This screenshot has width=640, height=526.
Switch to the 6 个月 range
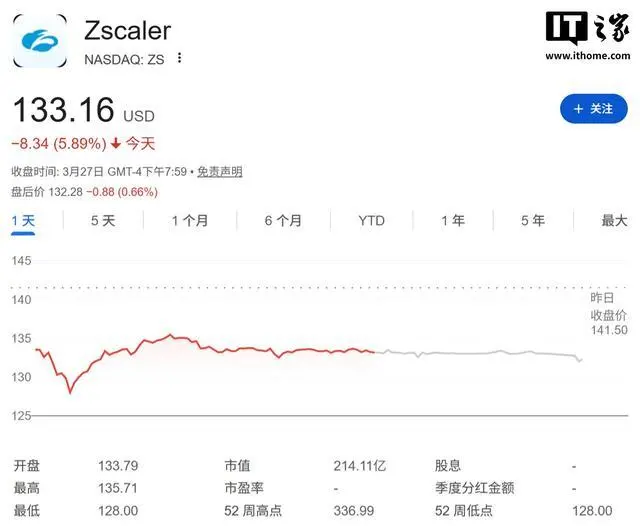point(283,221)
